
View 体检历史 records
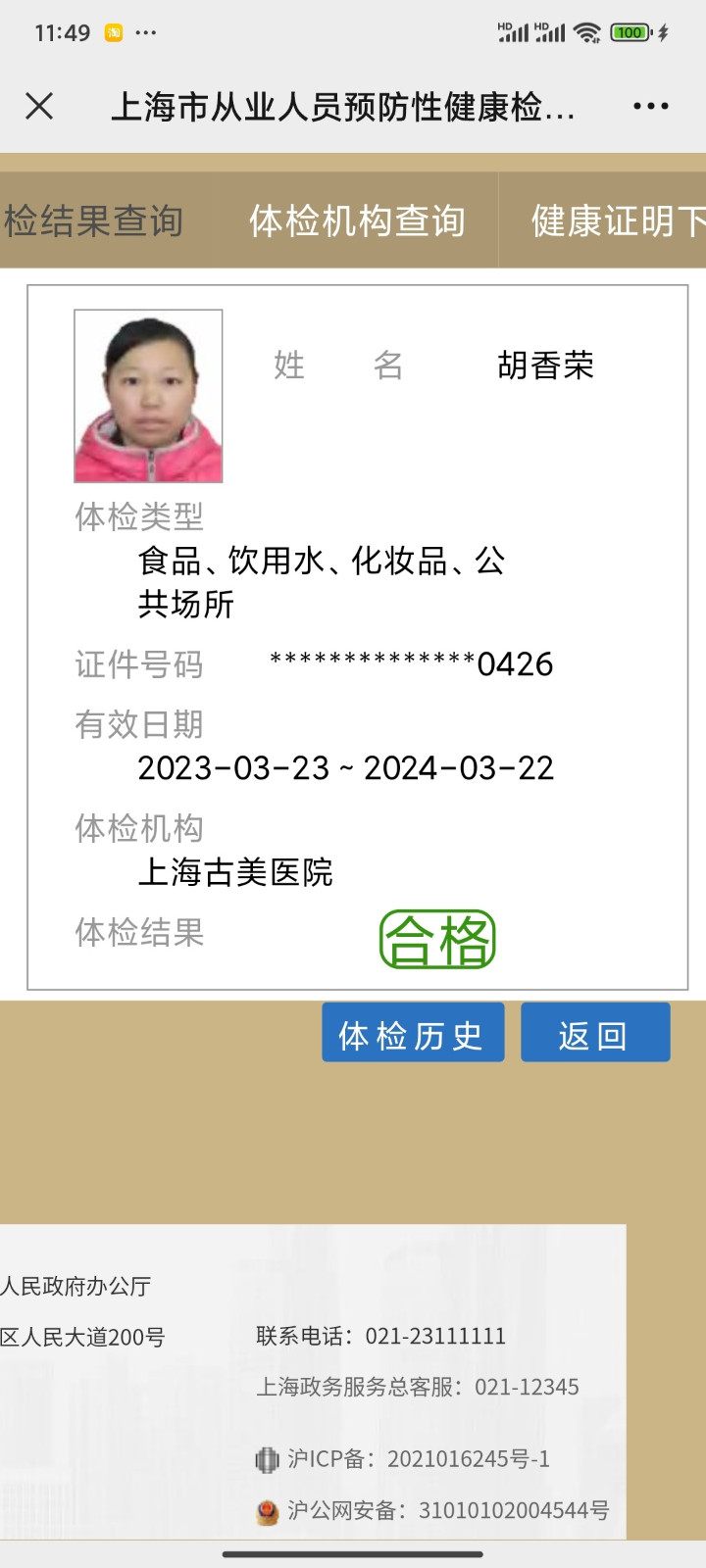(413, 1032)
